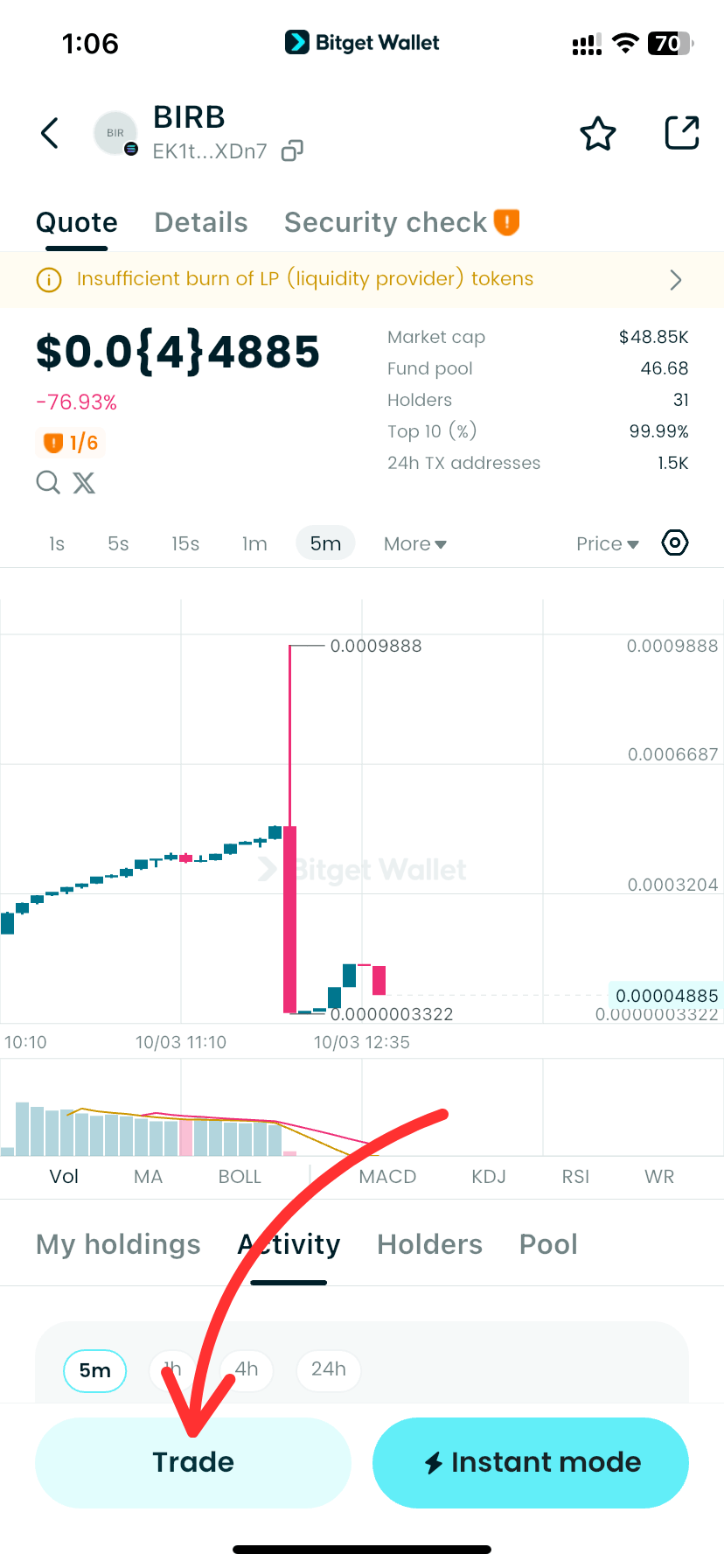Select the MACD indicator
Image resolution: width=724 pixels, height=1568 pixels.
click(387, 1177)
